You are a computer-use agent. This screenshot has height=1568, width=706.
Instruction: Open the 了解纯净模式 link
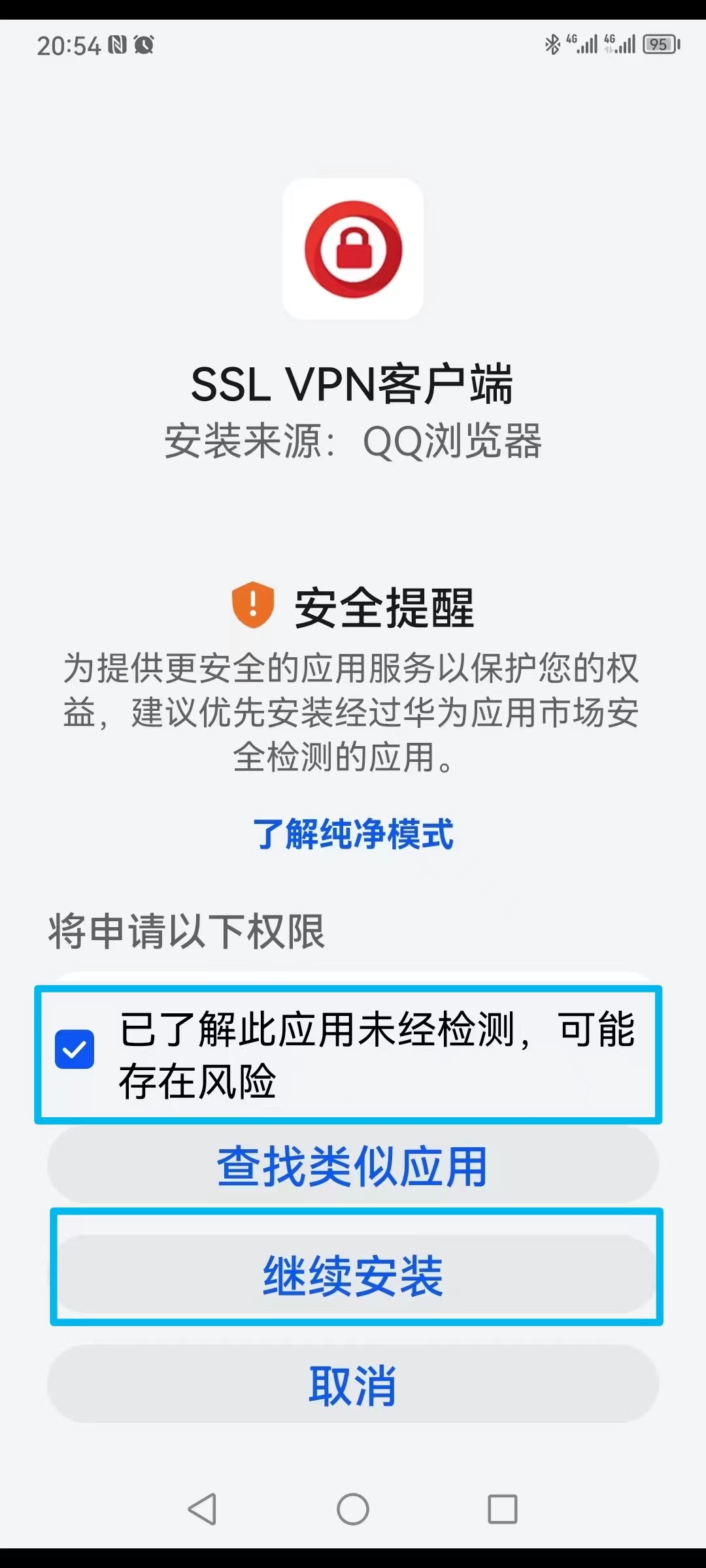pyautogui.click(x=353, y=834)
